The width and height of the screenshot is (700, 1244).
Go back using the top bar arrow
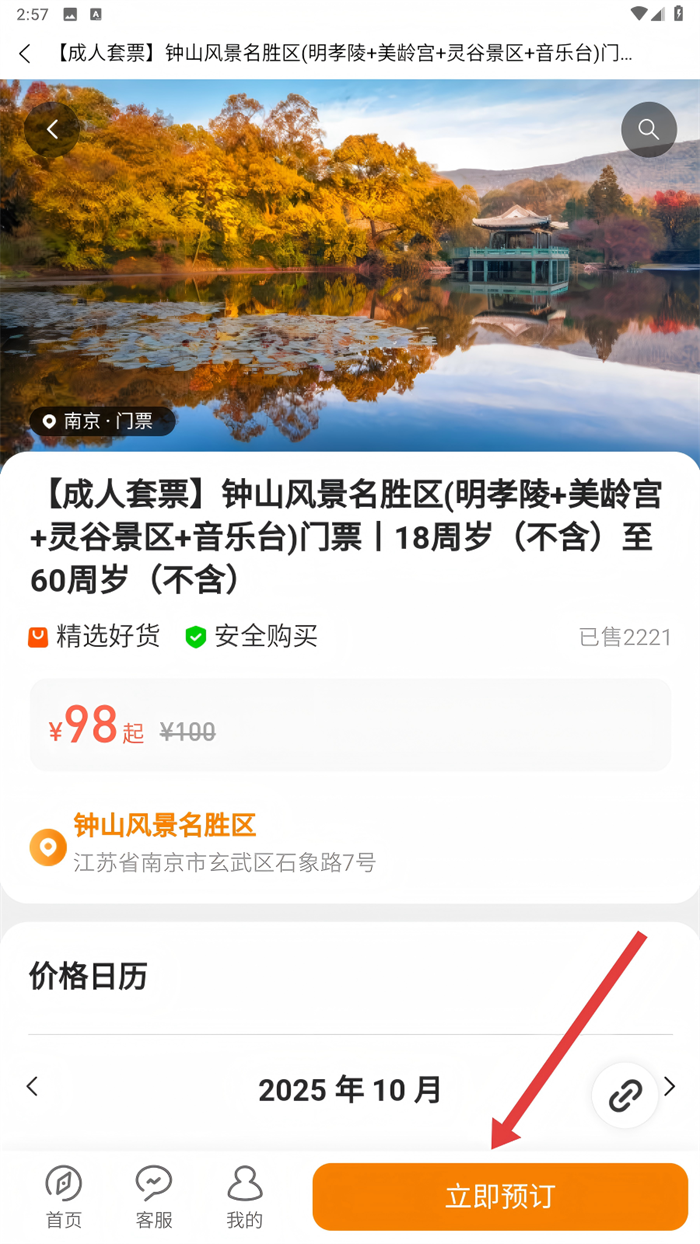[25, 53]
